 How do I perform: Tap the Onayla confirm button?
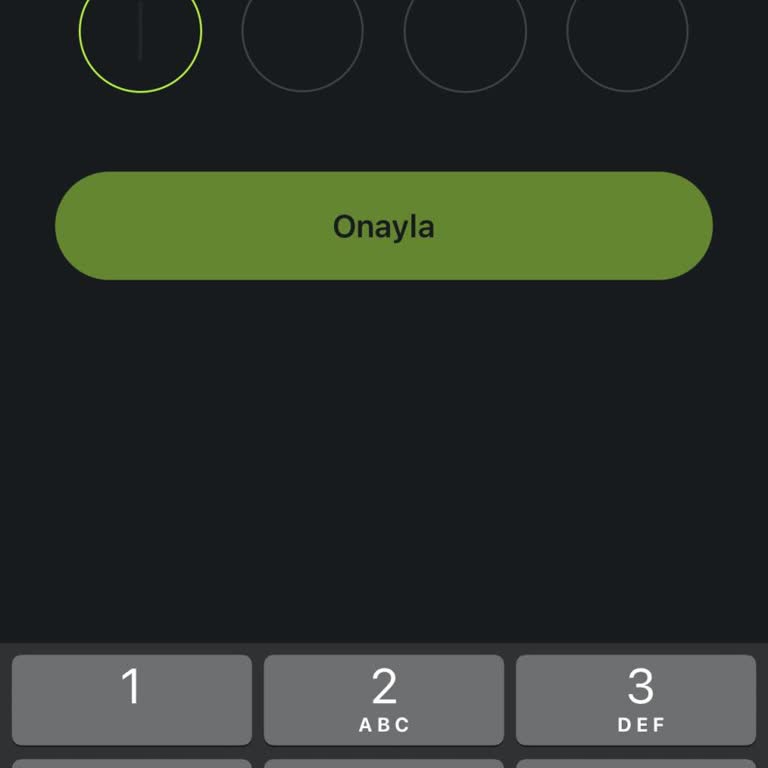(x=384, y=226)
